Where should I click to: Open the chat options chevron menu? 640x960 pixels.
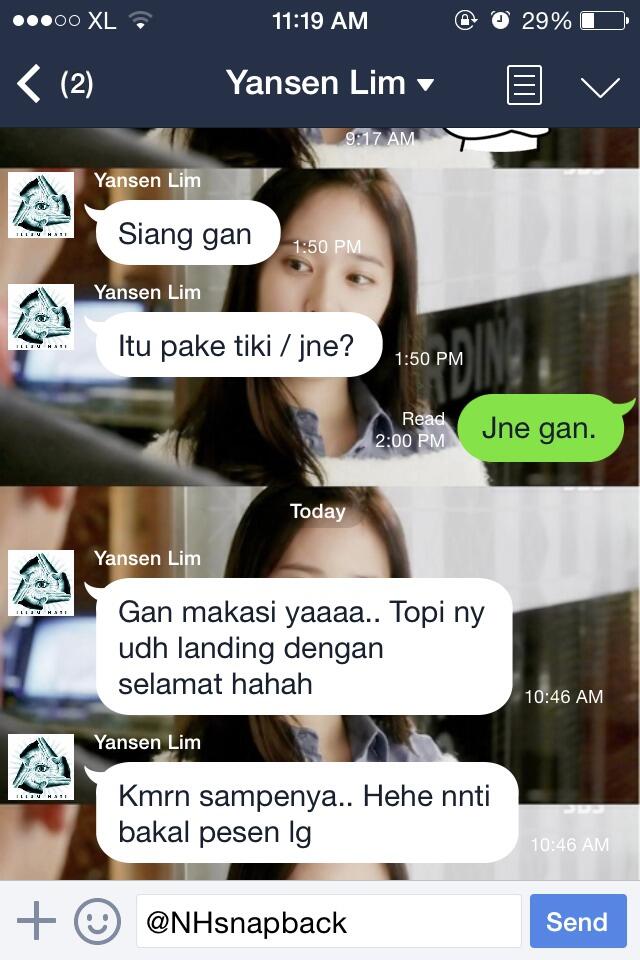600,87
